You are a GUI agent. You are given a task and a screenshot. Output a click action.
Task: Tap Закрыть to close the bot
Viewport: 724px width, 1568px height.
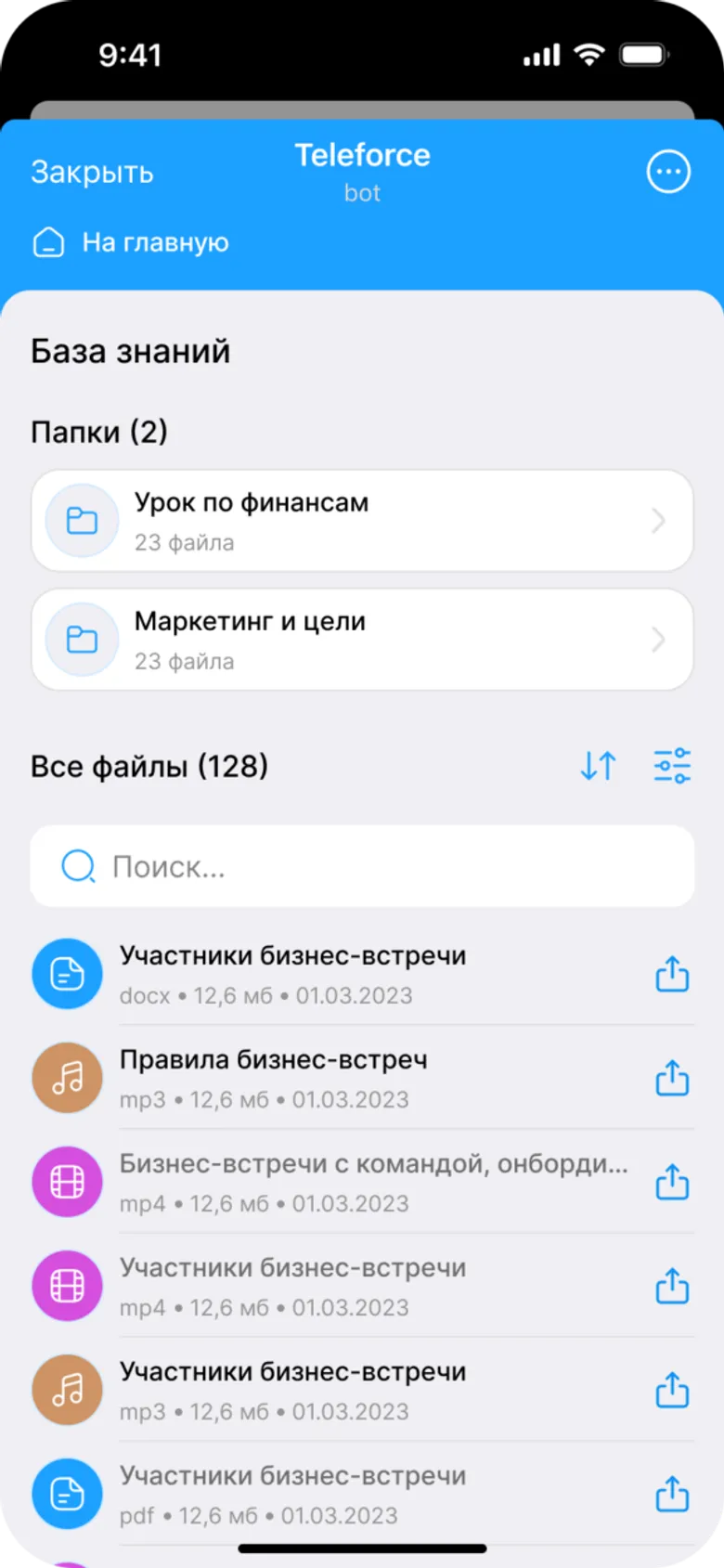point(92,172)
